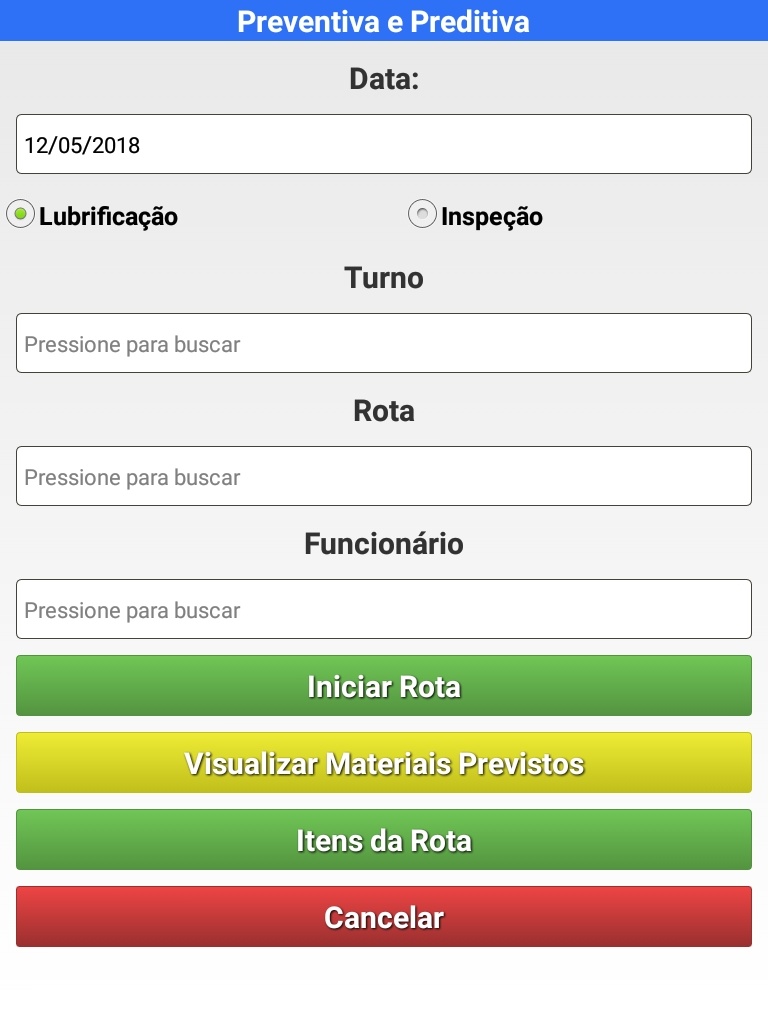Select the Lubrificação radio option

(21, 214)
